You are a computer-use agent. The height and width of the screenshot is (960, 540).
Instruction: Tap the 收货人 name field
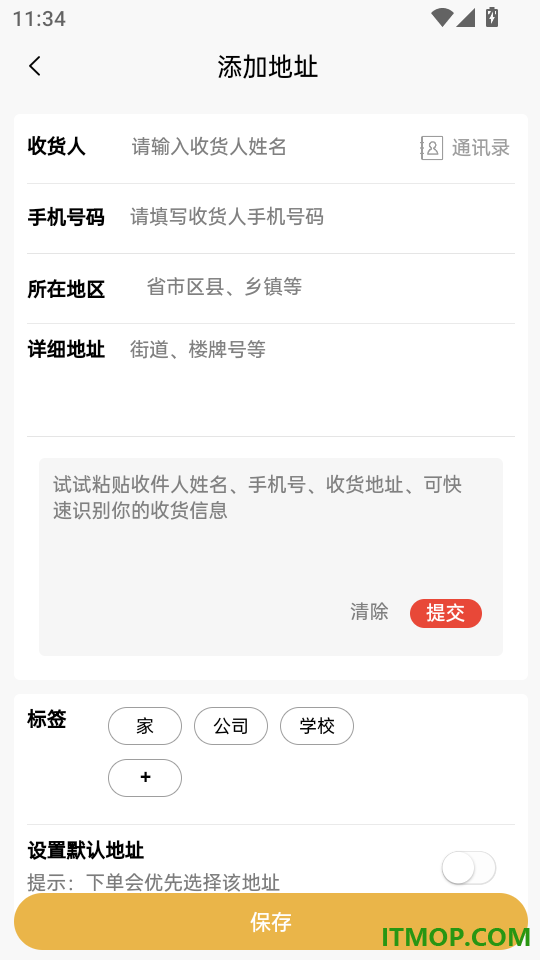point(269,147)
